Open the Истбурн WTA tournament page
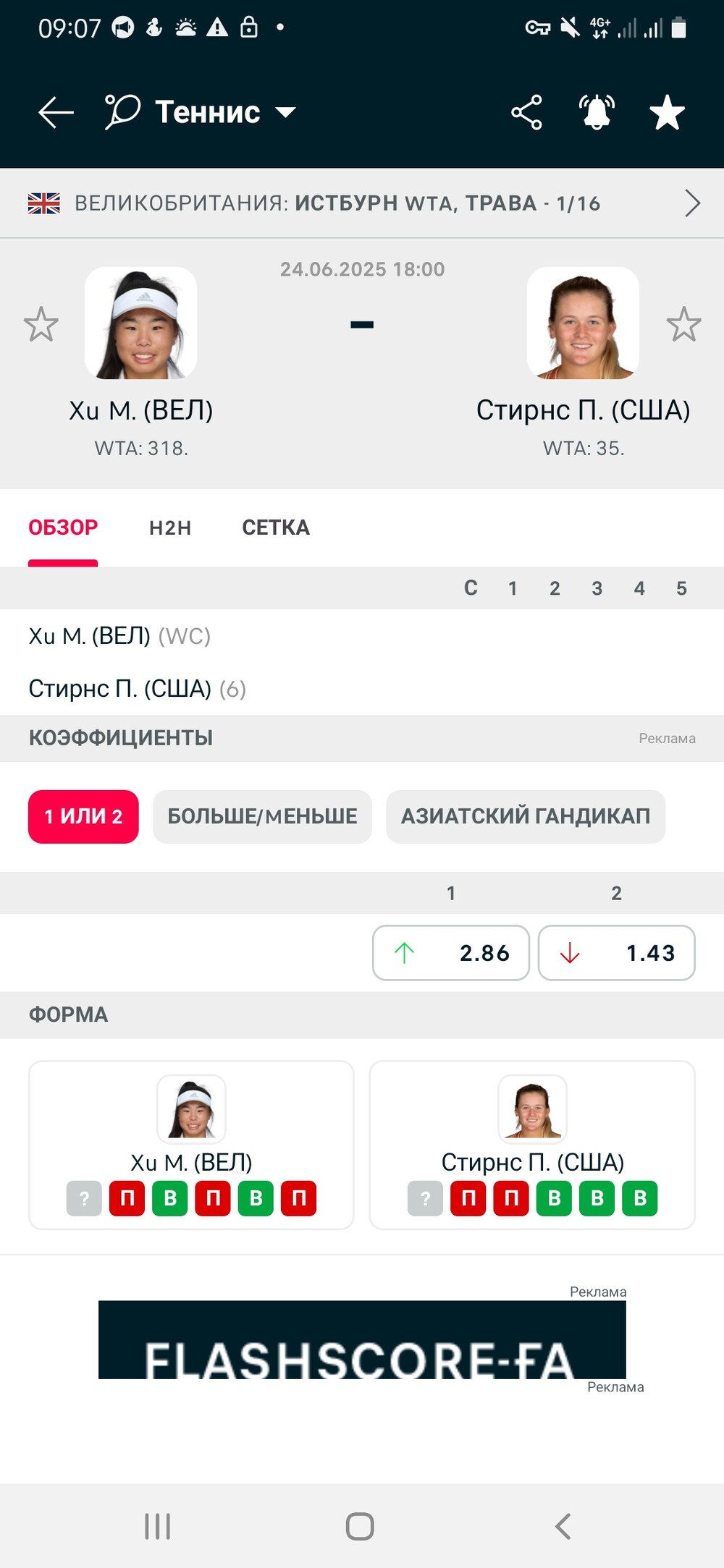 (362, 203)
